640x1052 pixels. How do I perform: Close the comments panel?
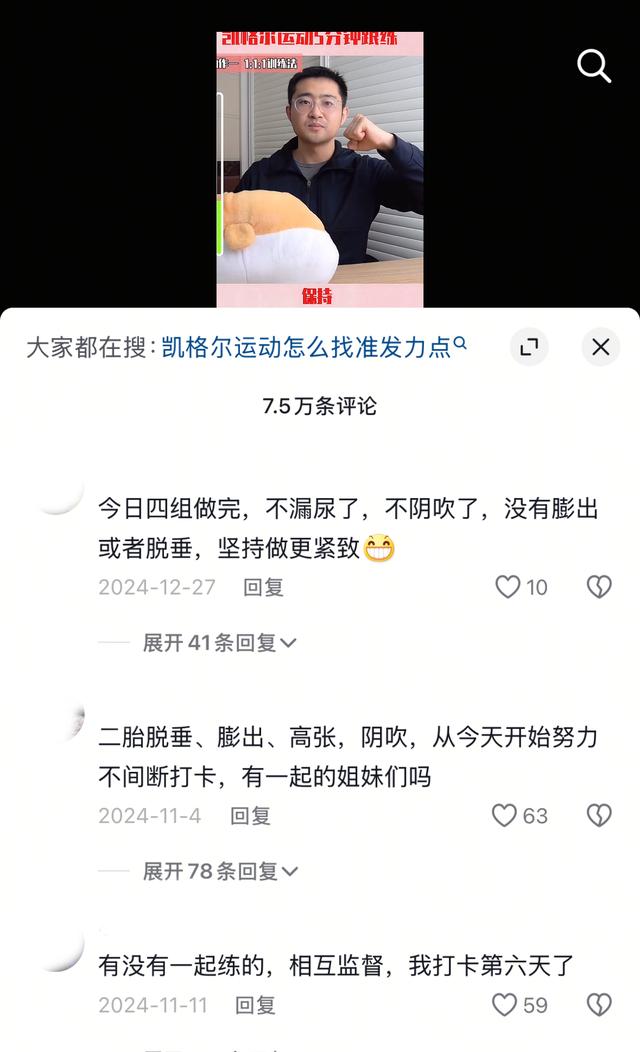(x=600, y=347)
